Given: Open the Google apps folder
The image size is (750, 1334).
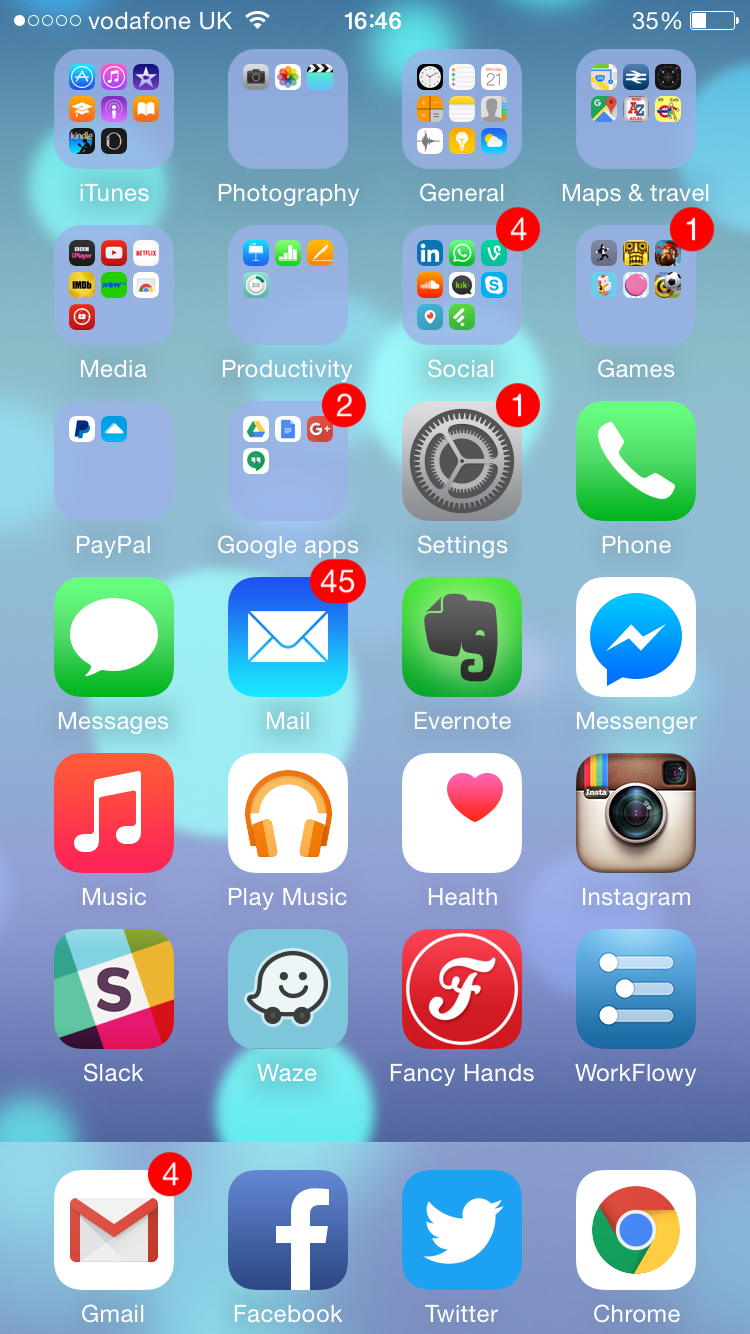Looking at the screenshot, I should click(288, 462).
